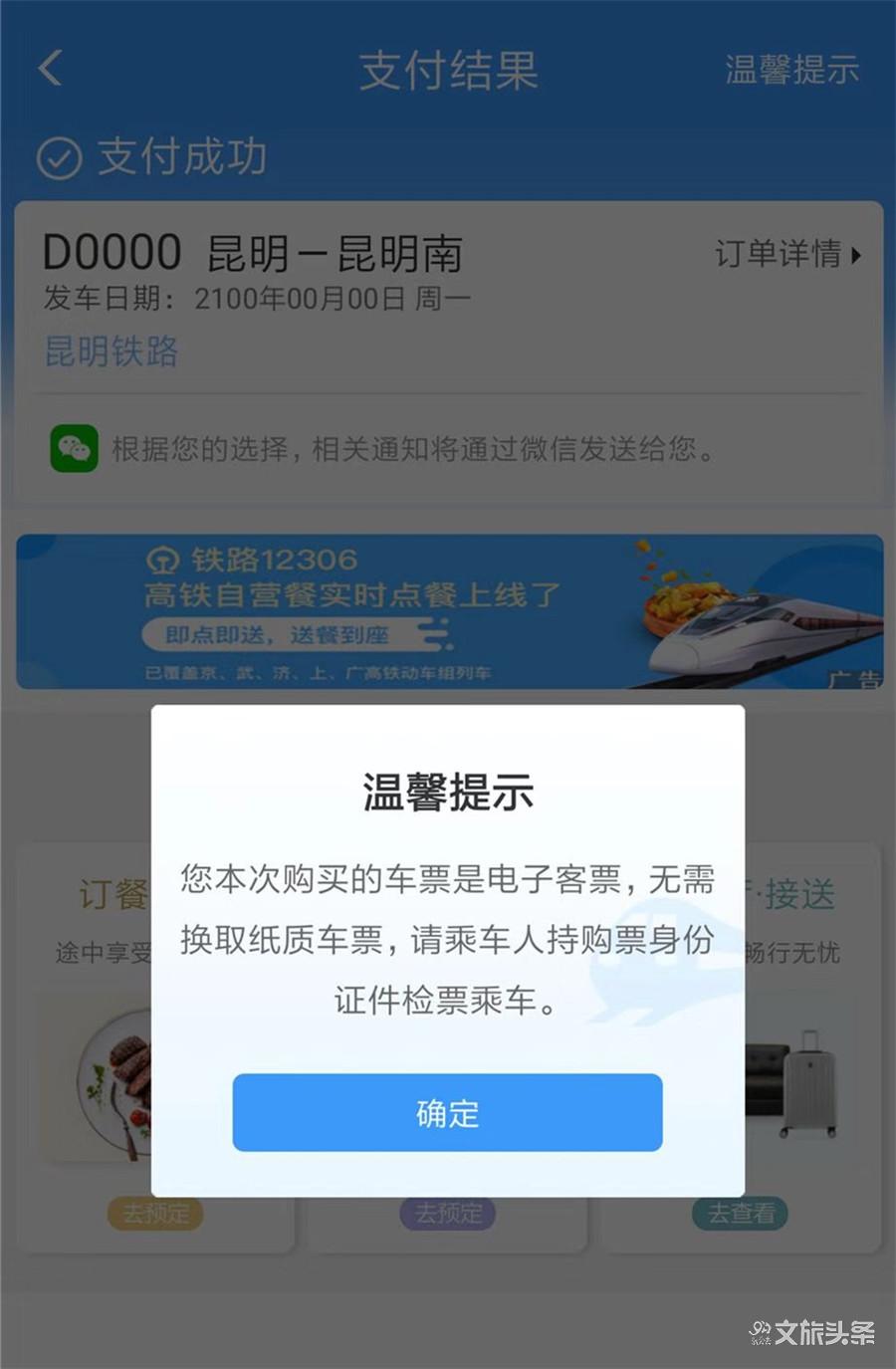Tap the middle card's 去预定 button
Viewport: 896px width, 1369px height.
447,1214
